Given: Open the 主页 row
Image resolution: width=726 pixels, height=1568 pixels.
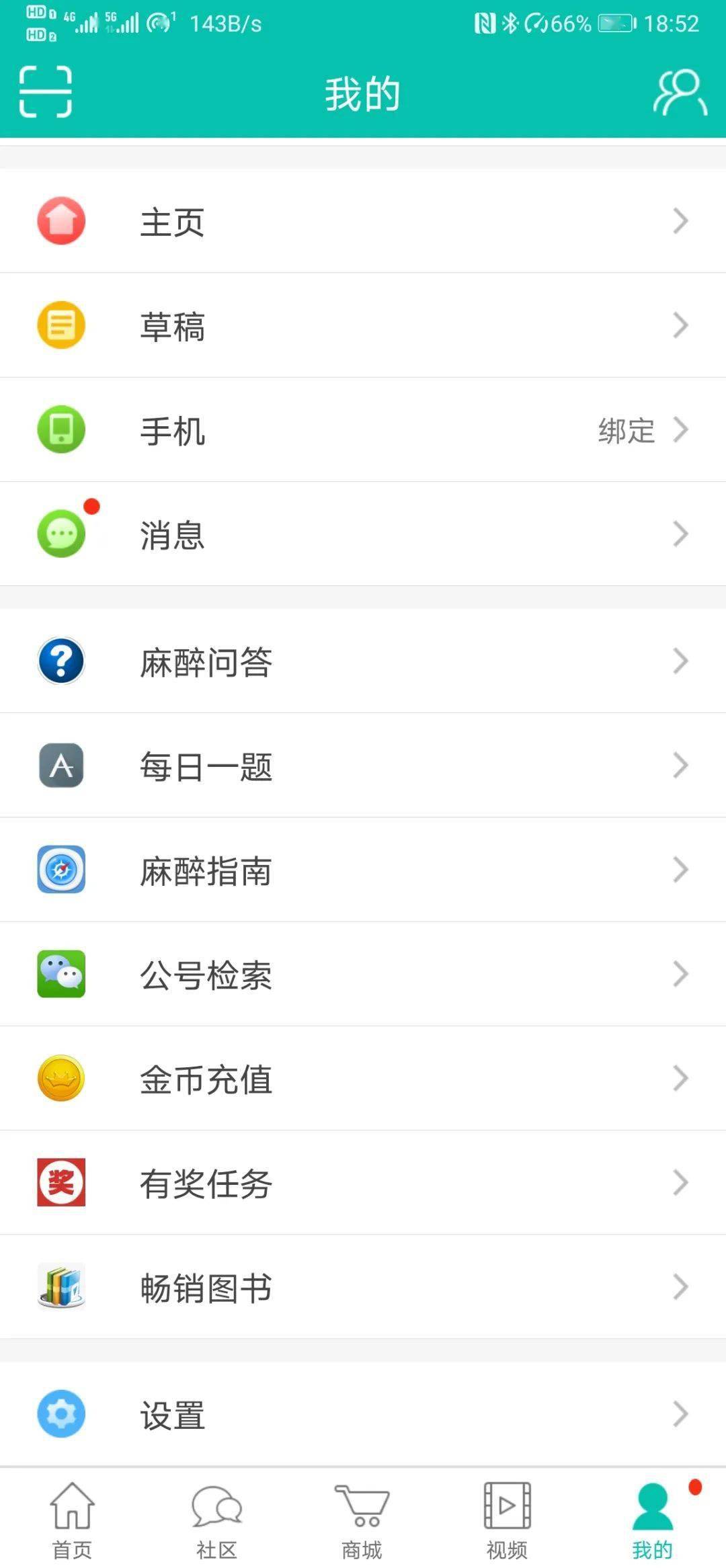Looking at the screenshot, I should (363, 221).
